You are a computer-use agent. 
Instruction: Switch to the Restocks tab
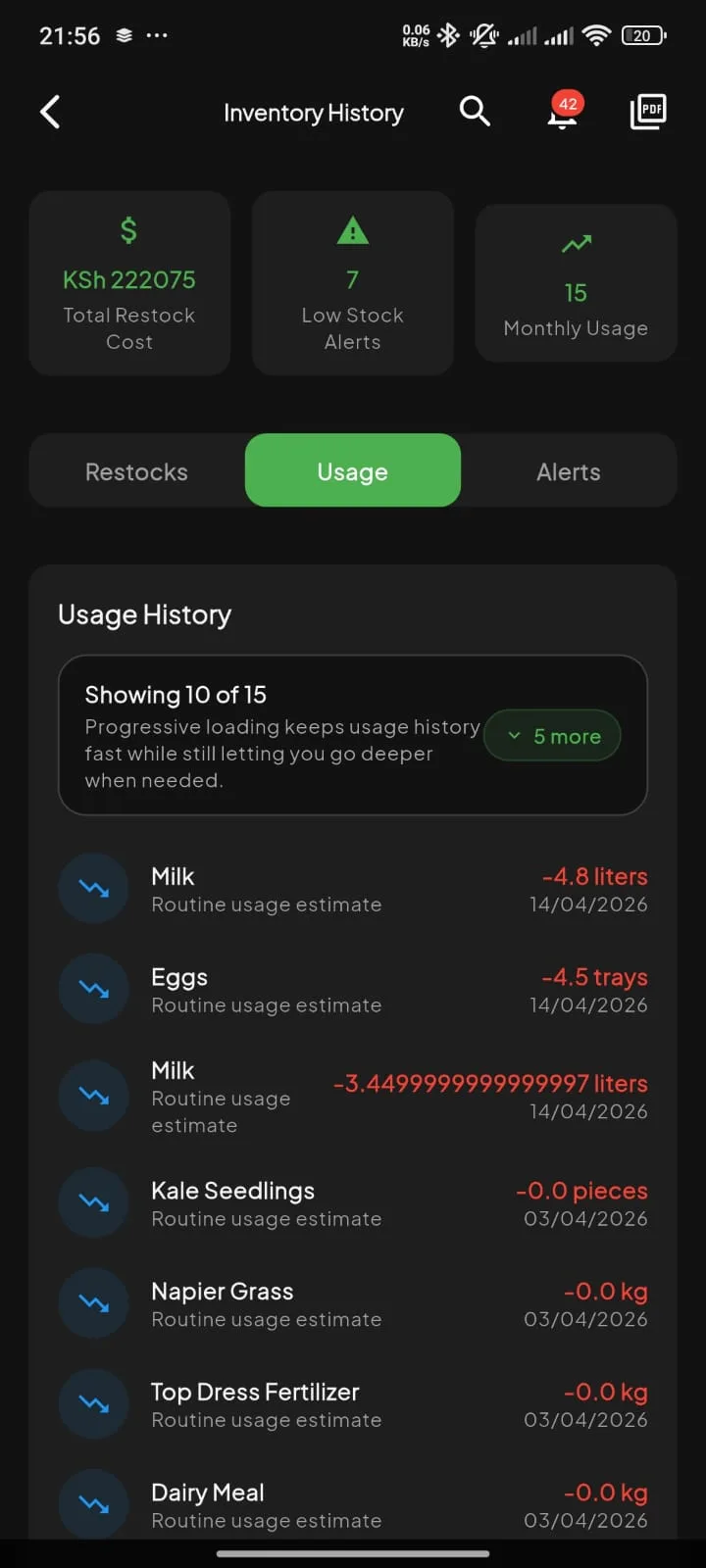click(x=136, y=471)
